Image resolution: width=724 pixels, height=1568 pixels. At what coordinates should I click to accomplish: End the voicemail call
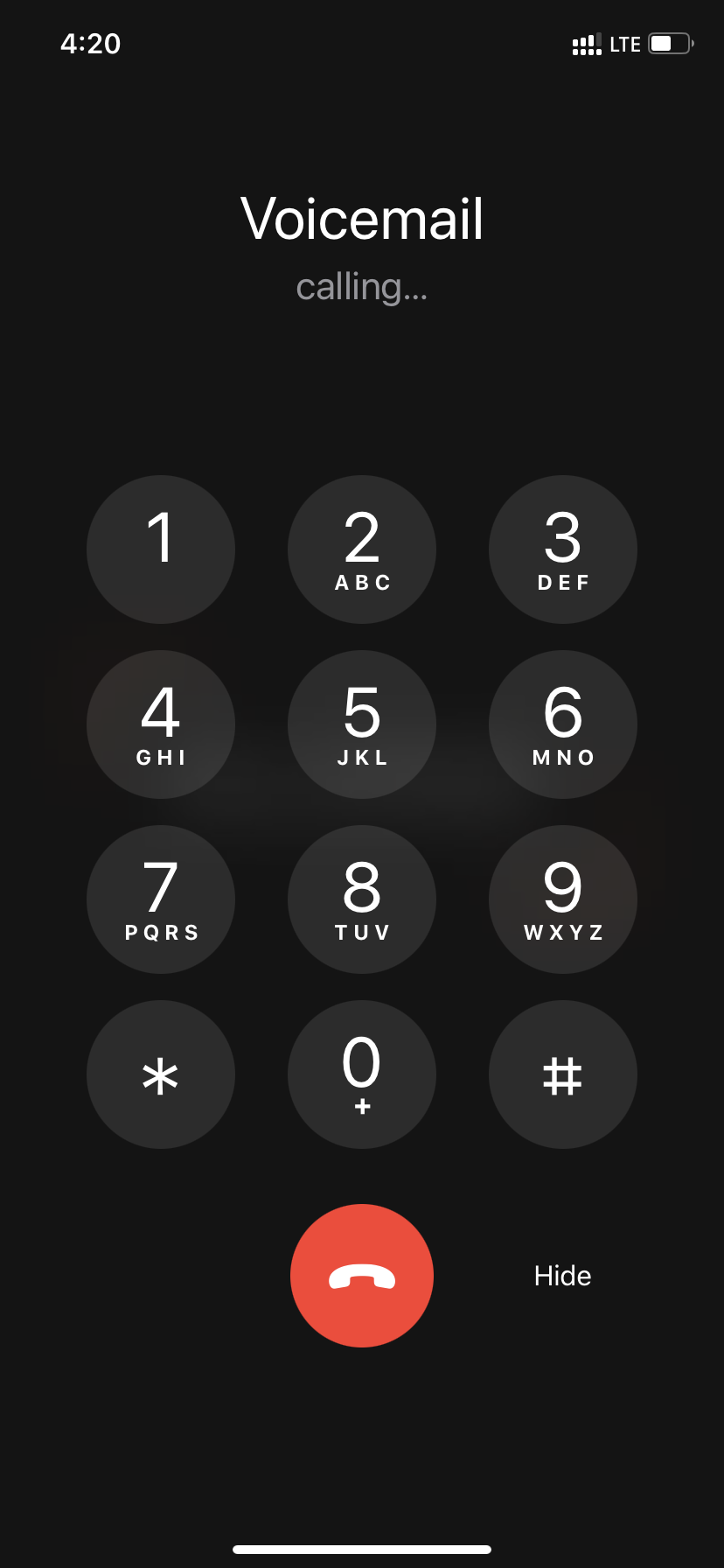pyautogui.click(x=362, y=1276)
